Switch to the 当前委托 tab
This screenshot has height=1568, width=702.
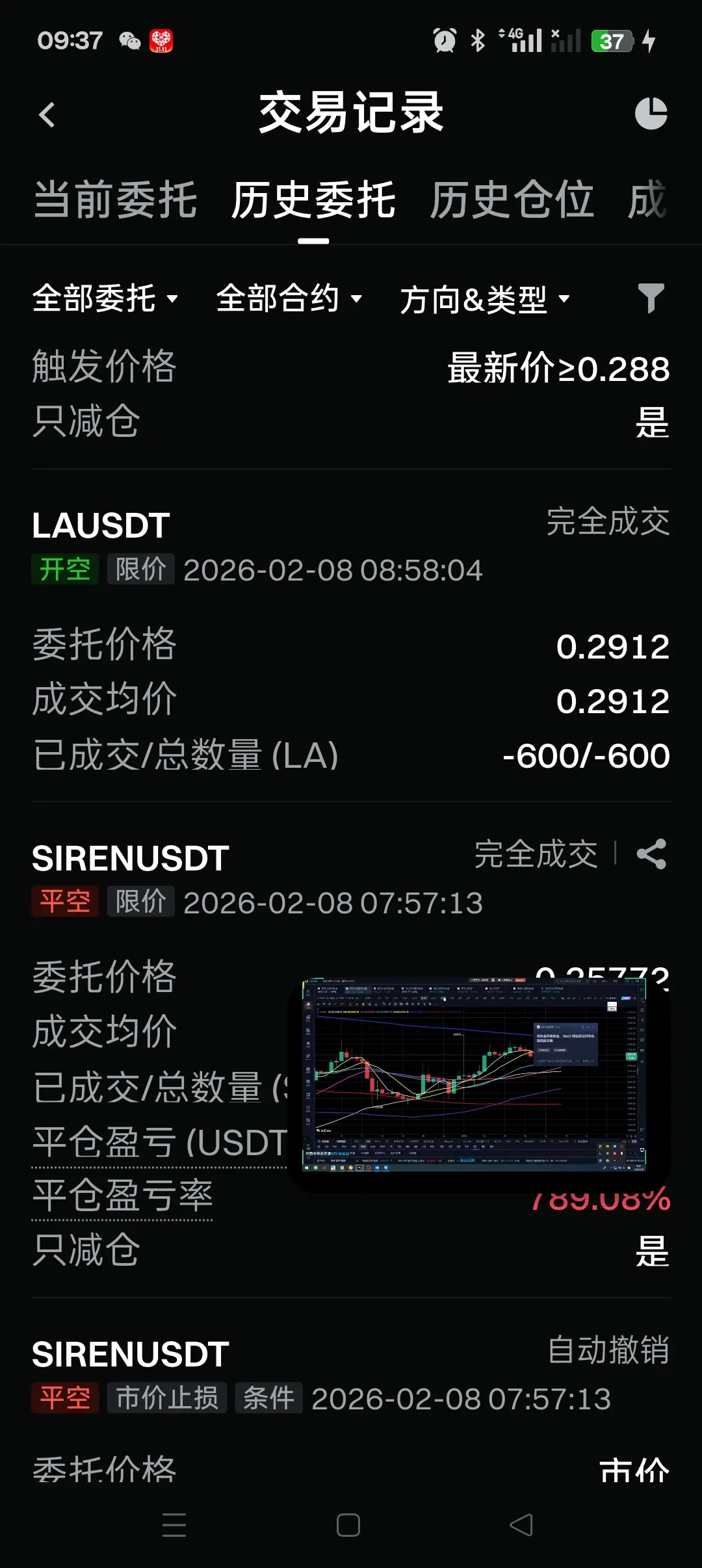115,200
